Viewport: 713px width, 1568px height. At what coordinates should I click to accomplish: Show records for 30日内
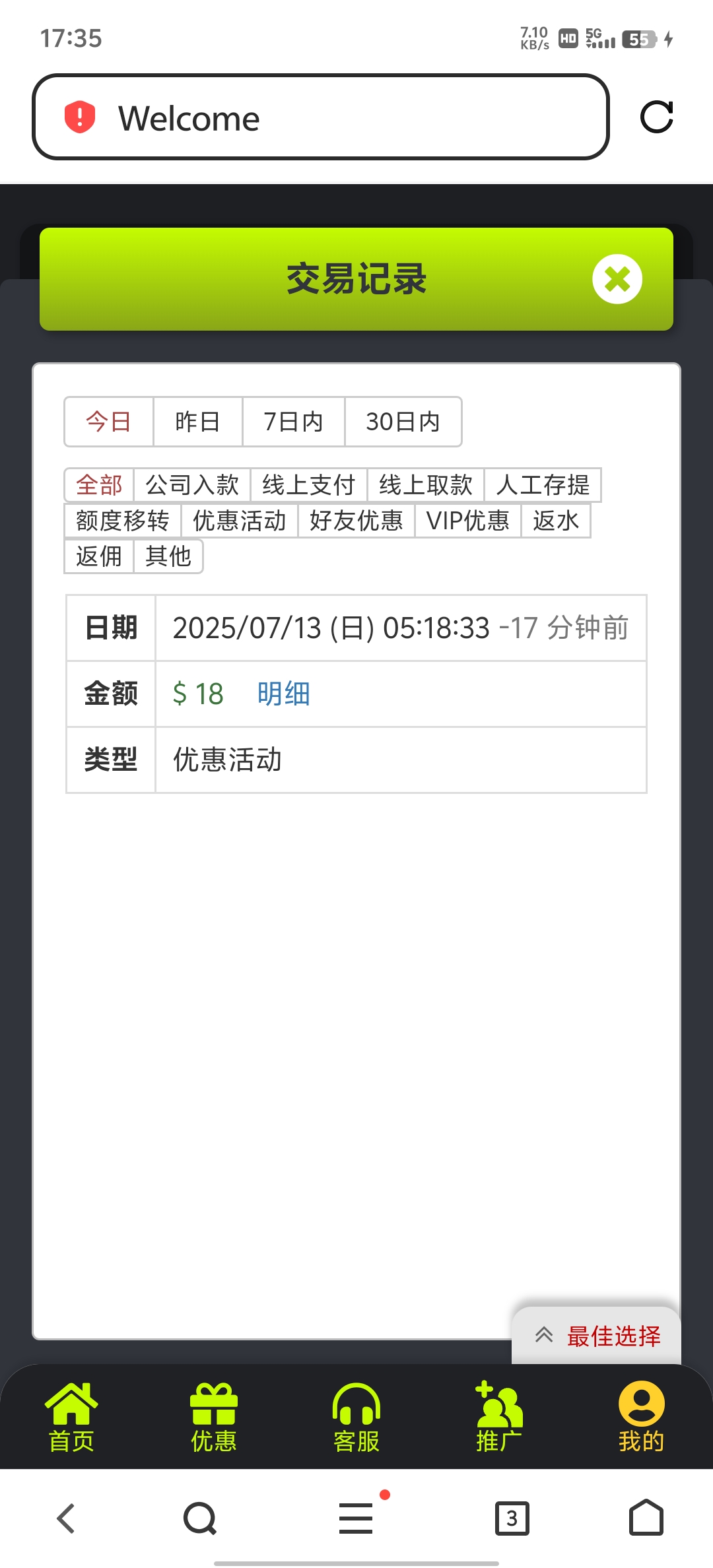click(x=403, y=422)
